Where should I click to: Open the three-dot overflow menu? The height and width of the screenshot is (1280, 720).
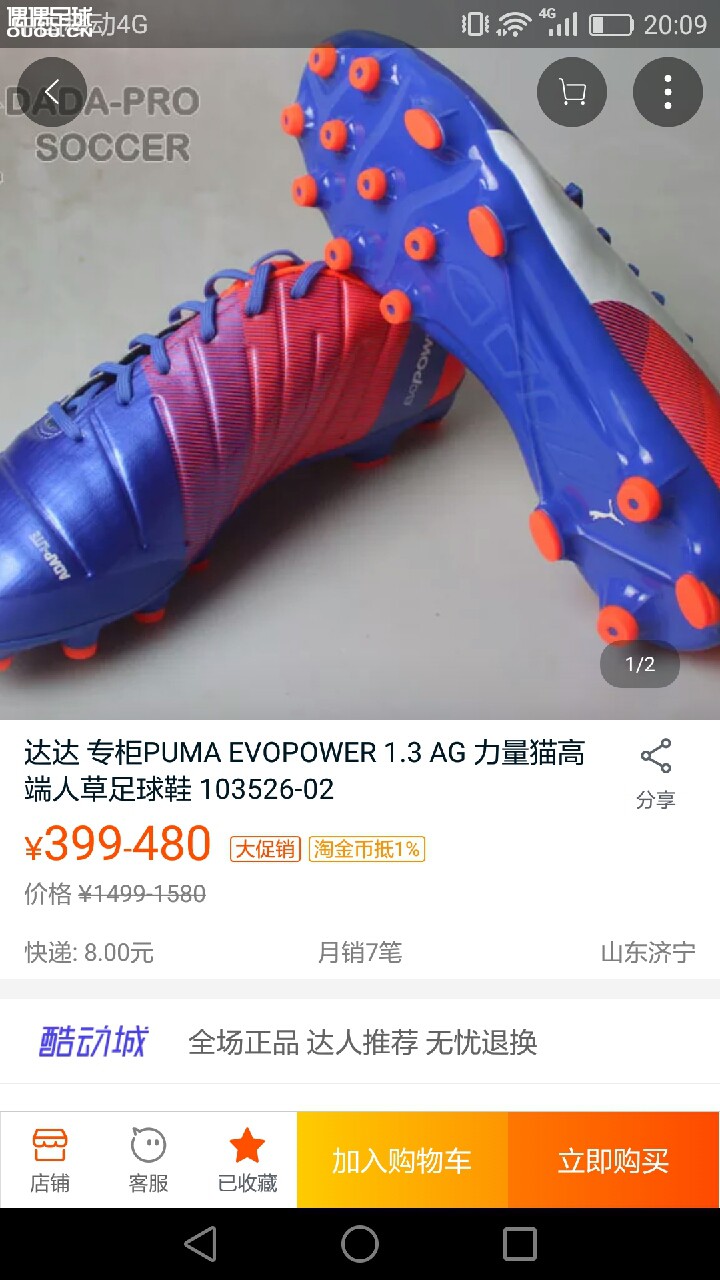coord(667,93)
